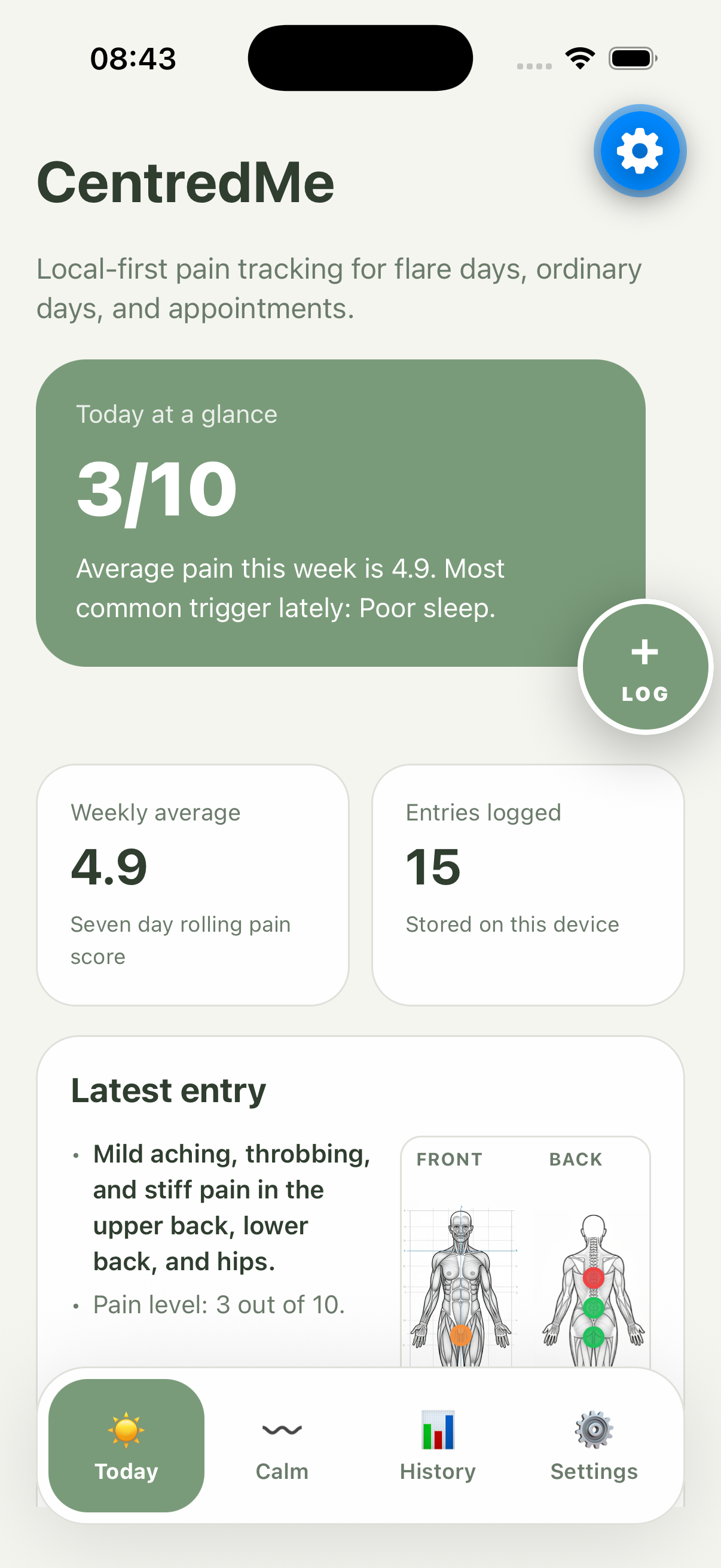721x1568 pixels.
Task: Open History using the bar chart icon
Action: click(438, 1432)
